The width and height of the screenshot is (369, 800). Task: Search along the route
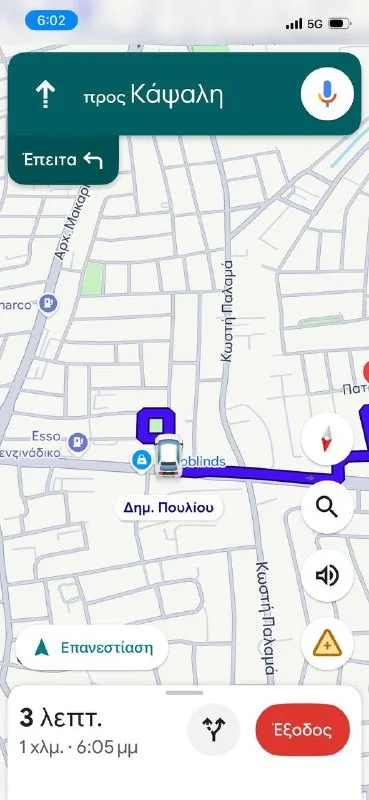point(327,507)
